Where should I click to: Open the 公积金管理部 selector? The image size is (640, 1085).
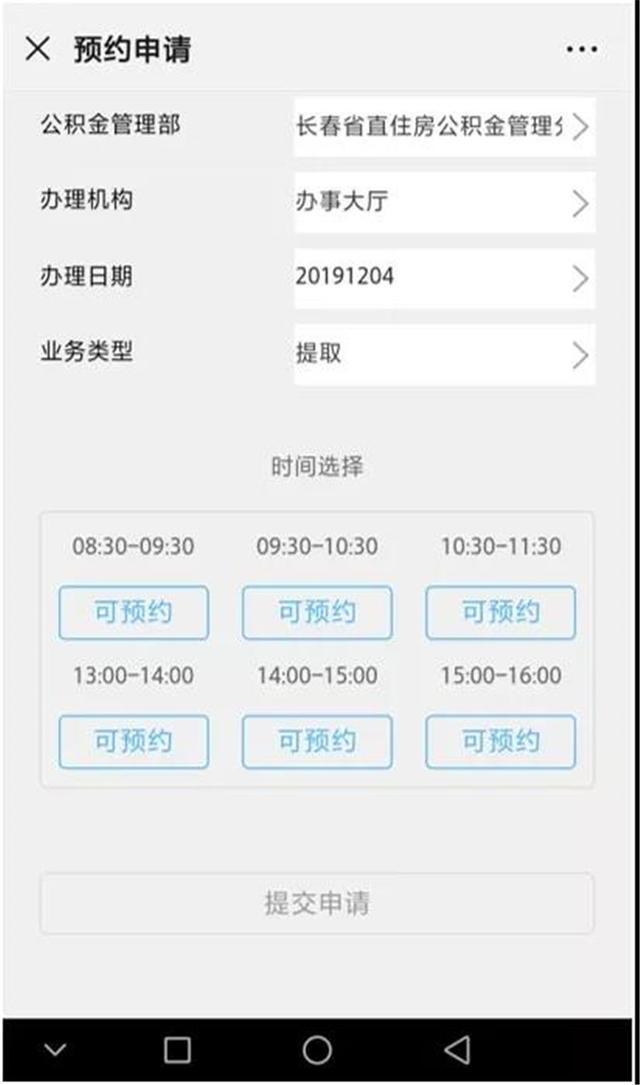point(444,127)
